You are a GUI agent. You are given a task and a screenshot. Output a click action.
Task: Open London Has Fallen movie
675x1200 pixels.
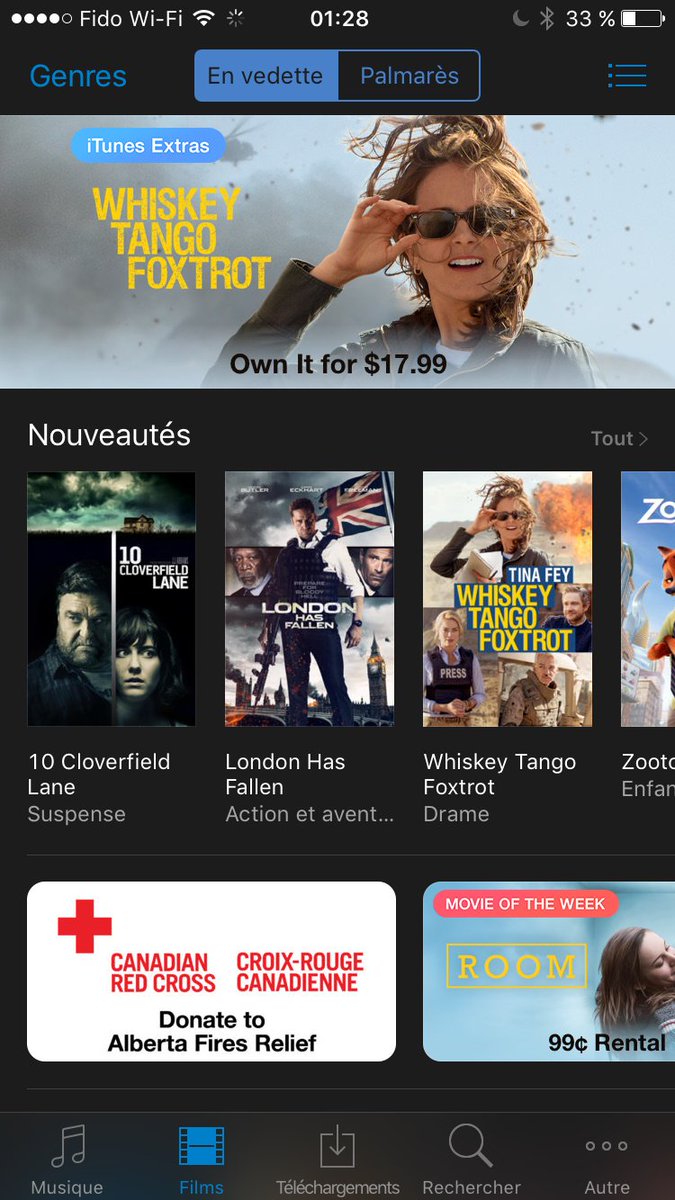click(x=309, y=599)
